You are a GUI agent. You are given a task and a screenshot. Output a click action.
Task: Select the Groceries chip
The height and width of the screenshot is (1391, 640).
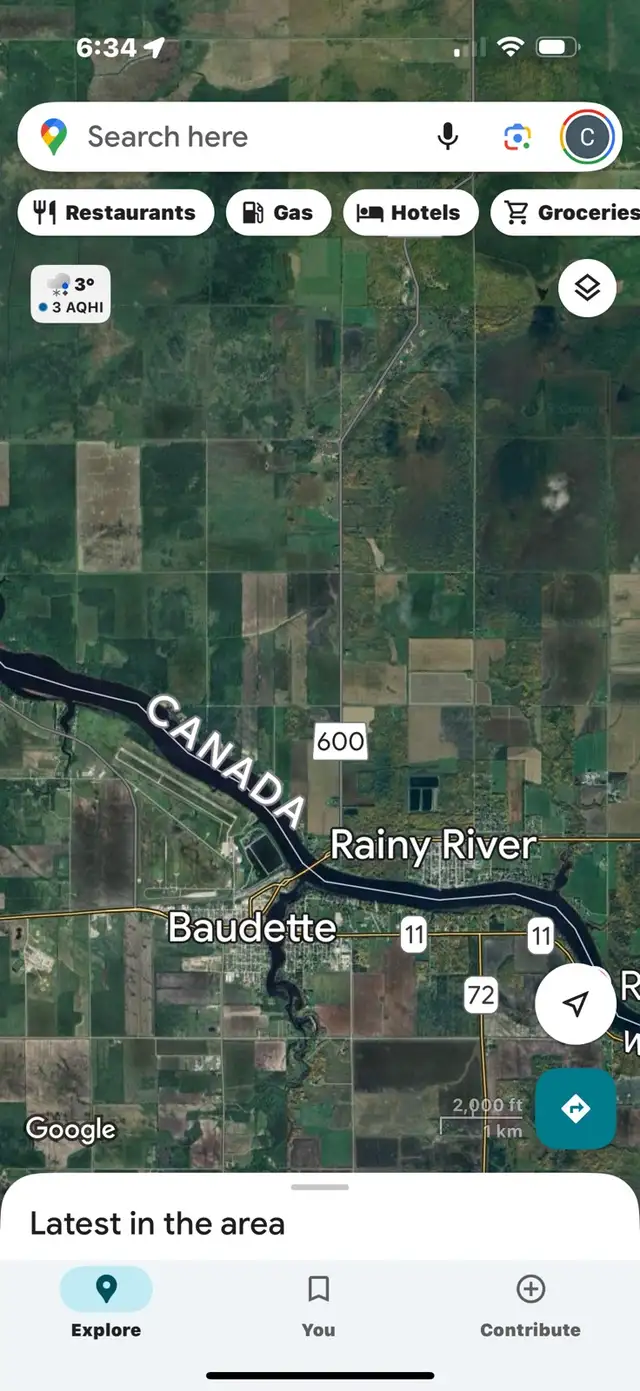coord(567,213)
